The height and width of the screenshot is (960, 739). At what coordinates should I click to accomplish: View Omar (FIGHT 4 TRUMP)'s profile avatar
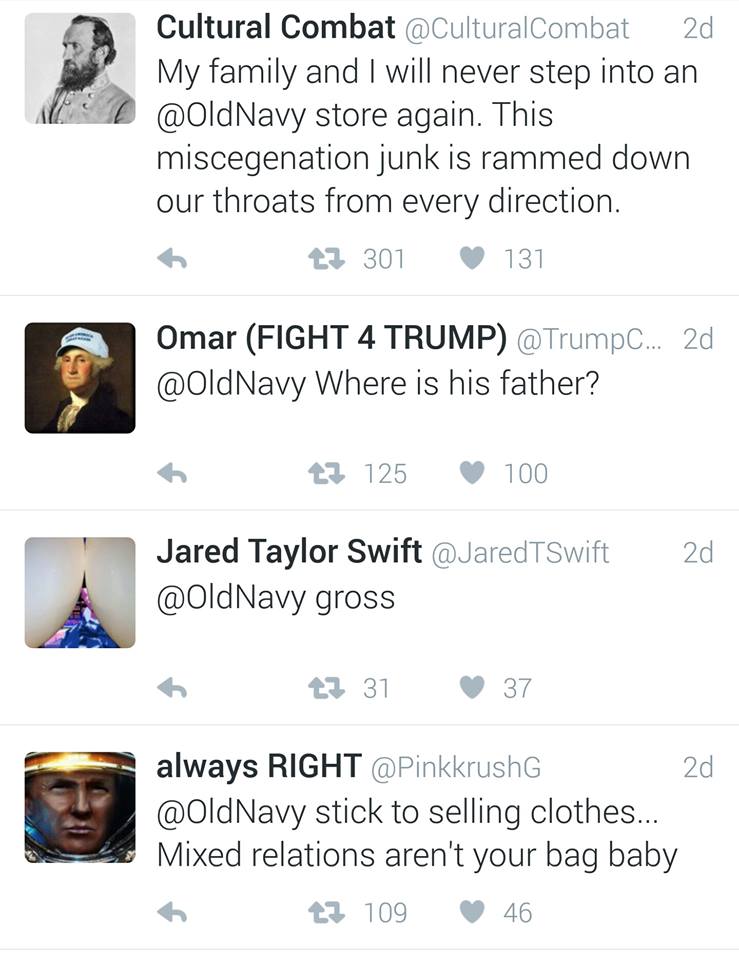coord(80,378)
